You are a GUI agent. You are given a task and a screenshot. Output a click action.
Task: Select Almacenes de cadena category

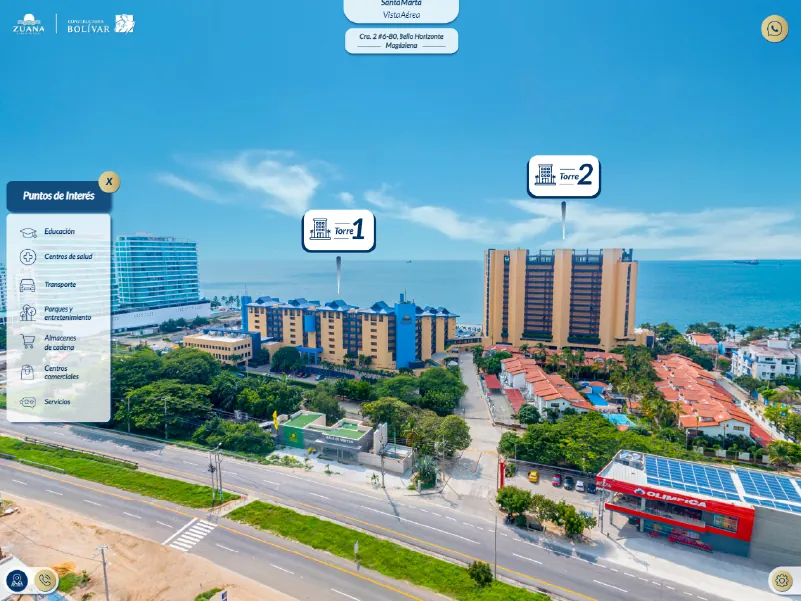click(x=58, y=342)
